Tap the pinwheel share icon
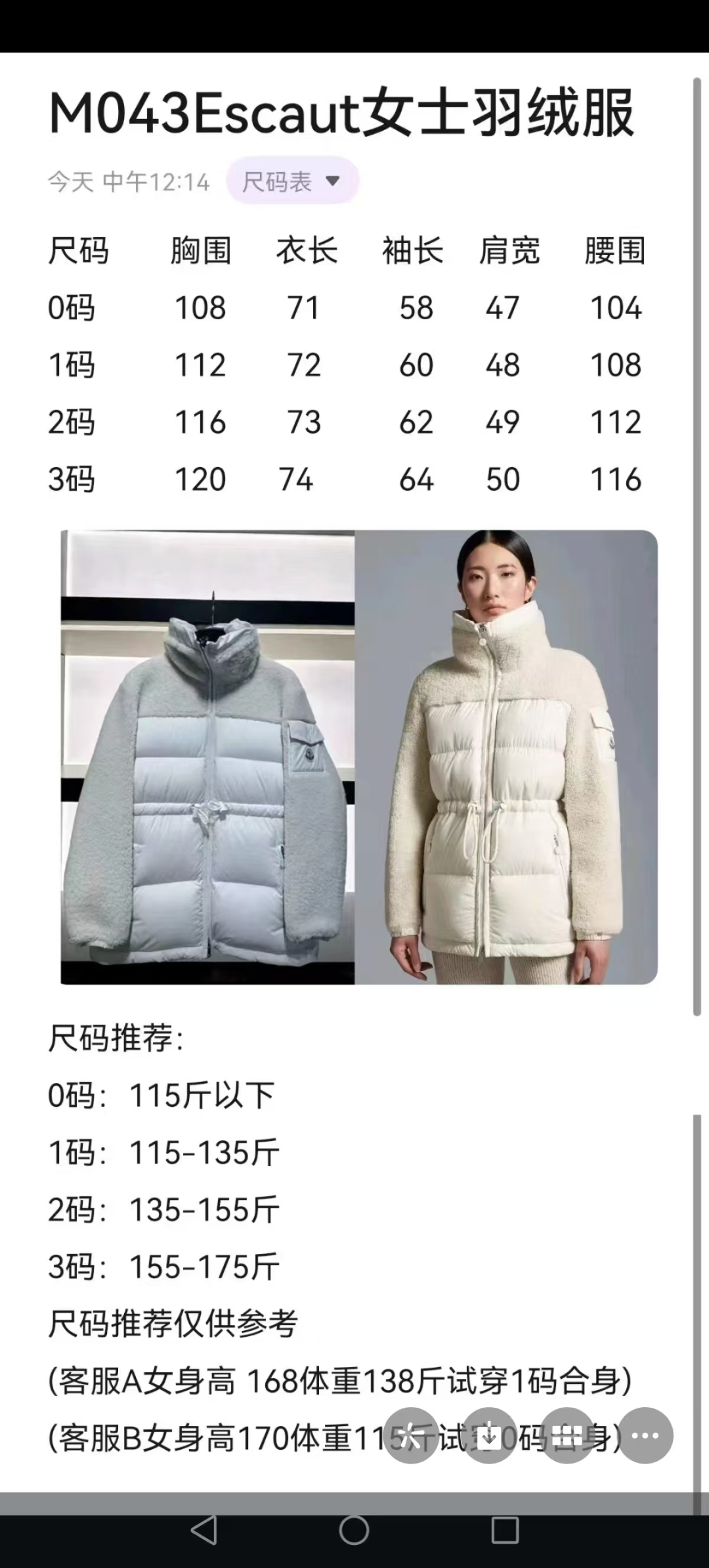709x1568 pixels. (x=411, y=1436)
